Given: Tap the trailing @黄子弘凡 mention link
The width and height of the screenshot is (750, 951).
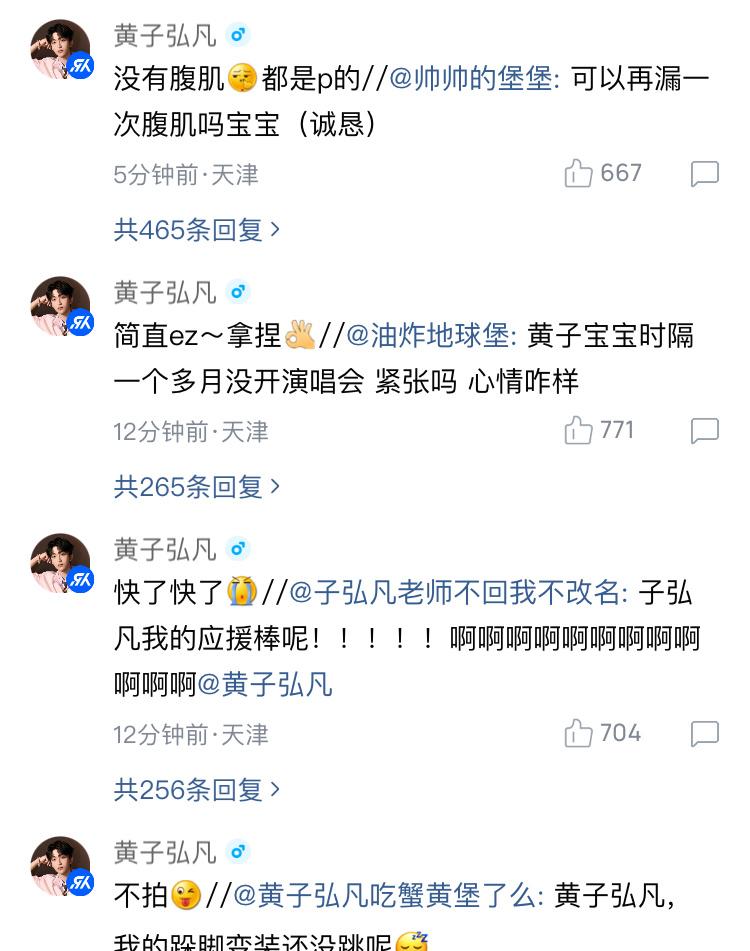Looking at the screenshot, I should click(x=265, y=685).
